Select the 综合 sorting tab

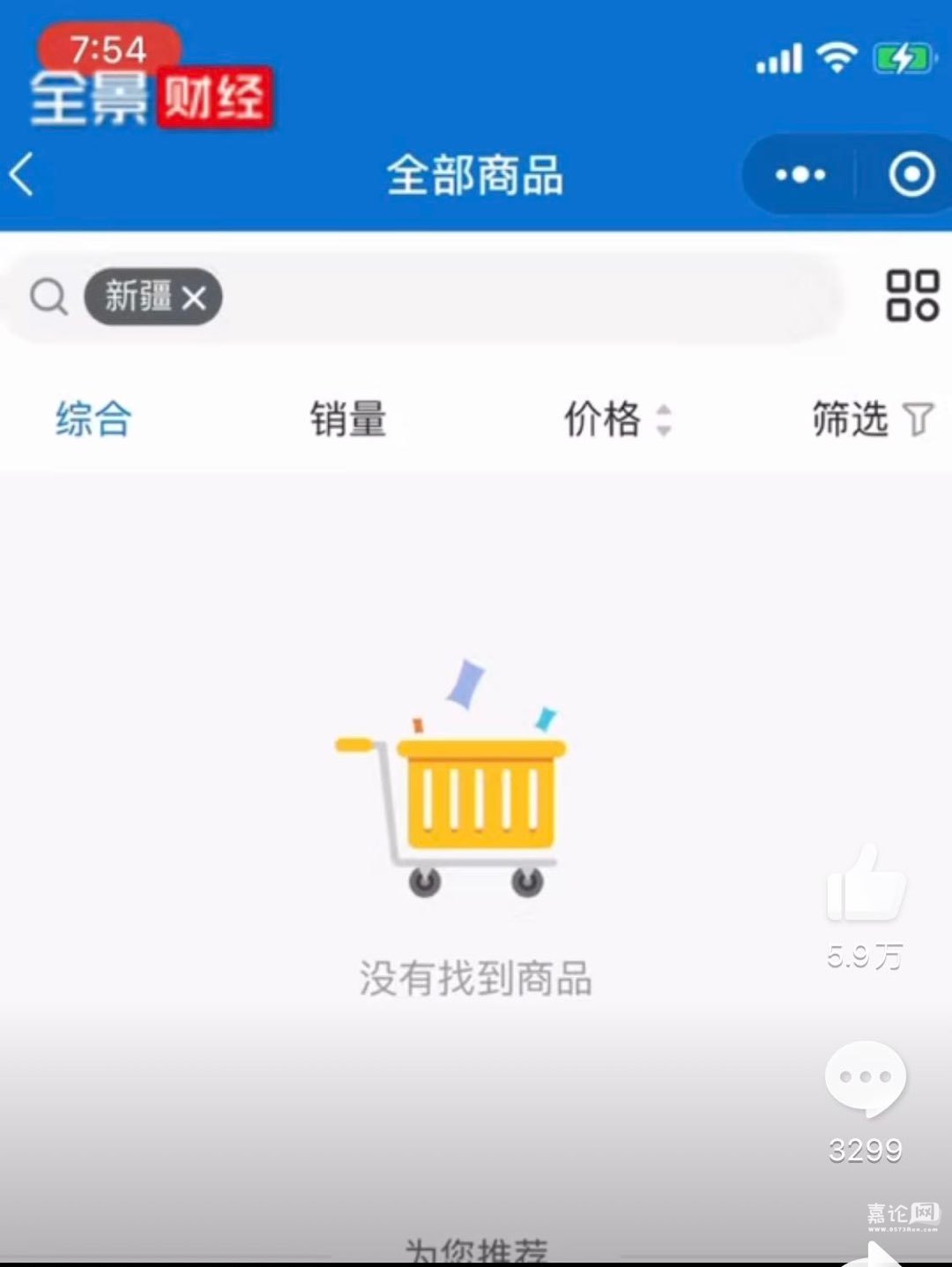pyautogui.click(x=93, y=419)
